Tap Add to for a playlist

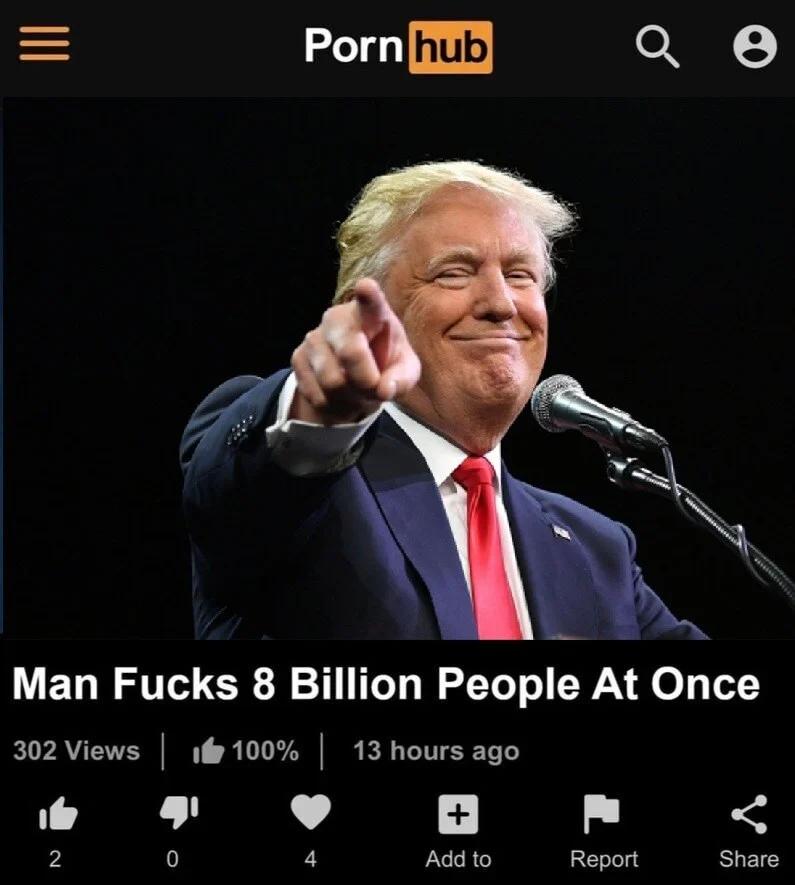[x=458, y=815]
